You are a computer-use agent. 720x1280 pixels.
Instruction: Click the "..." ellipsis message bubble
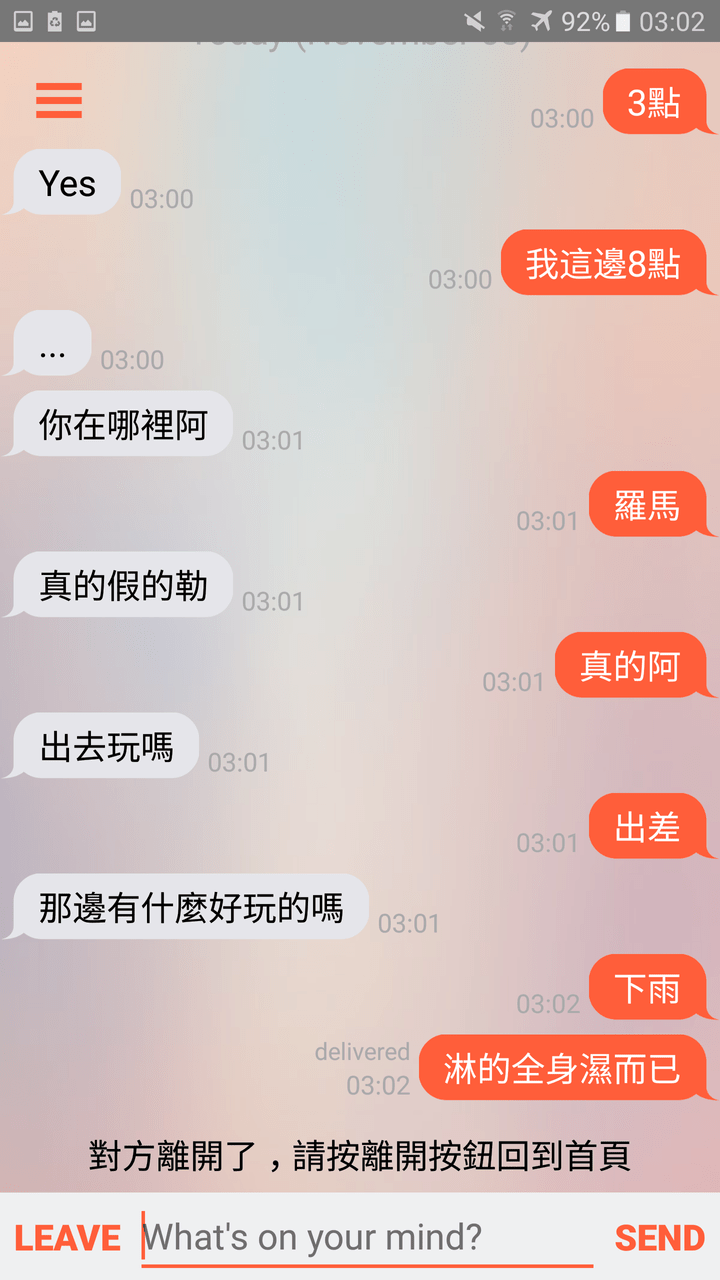click(x=50, y=343)
